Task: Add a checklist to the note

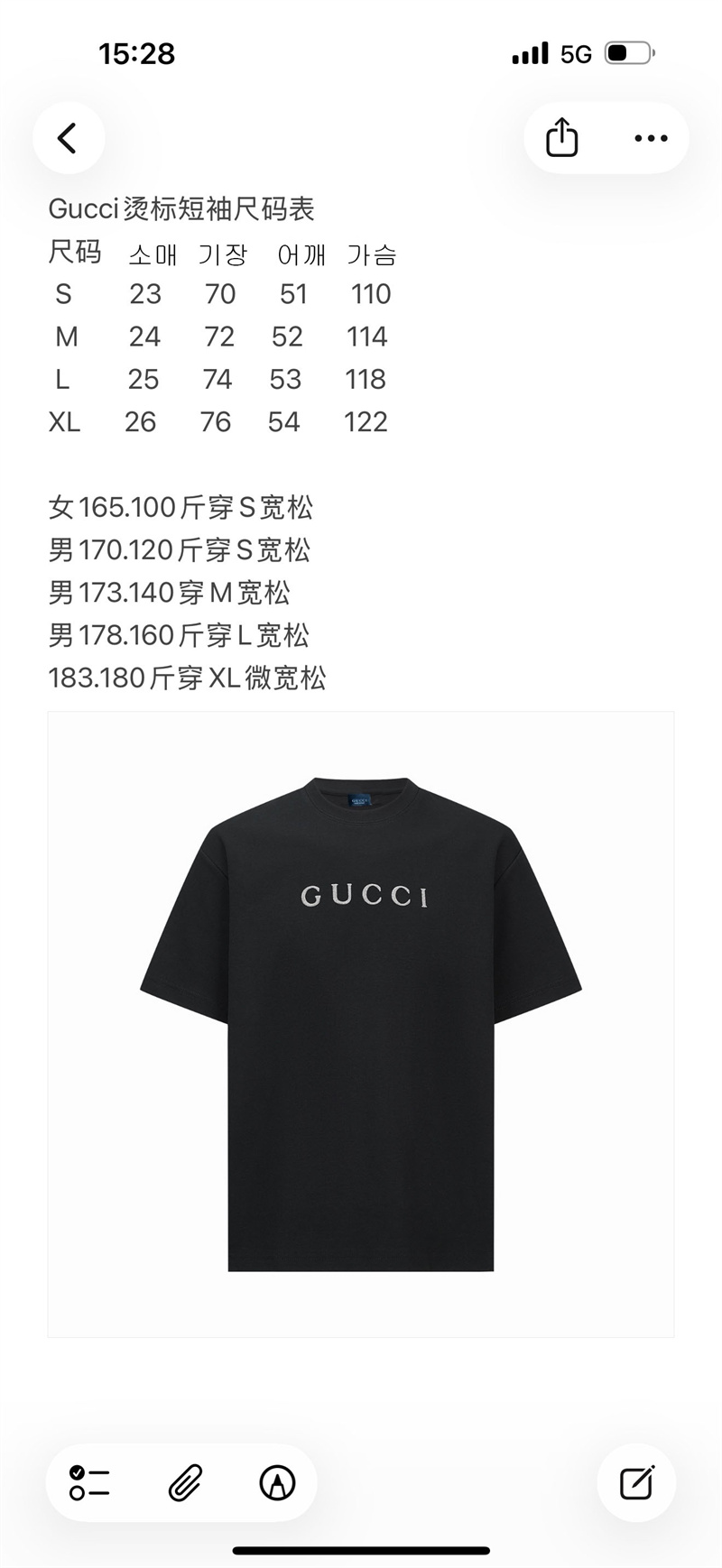Action: tap(89, 1482)
